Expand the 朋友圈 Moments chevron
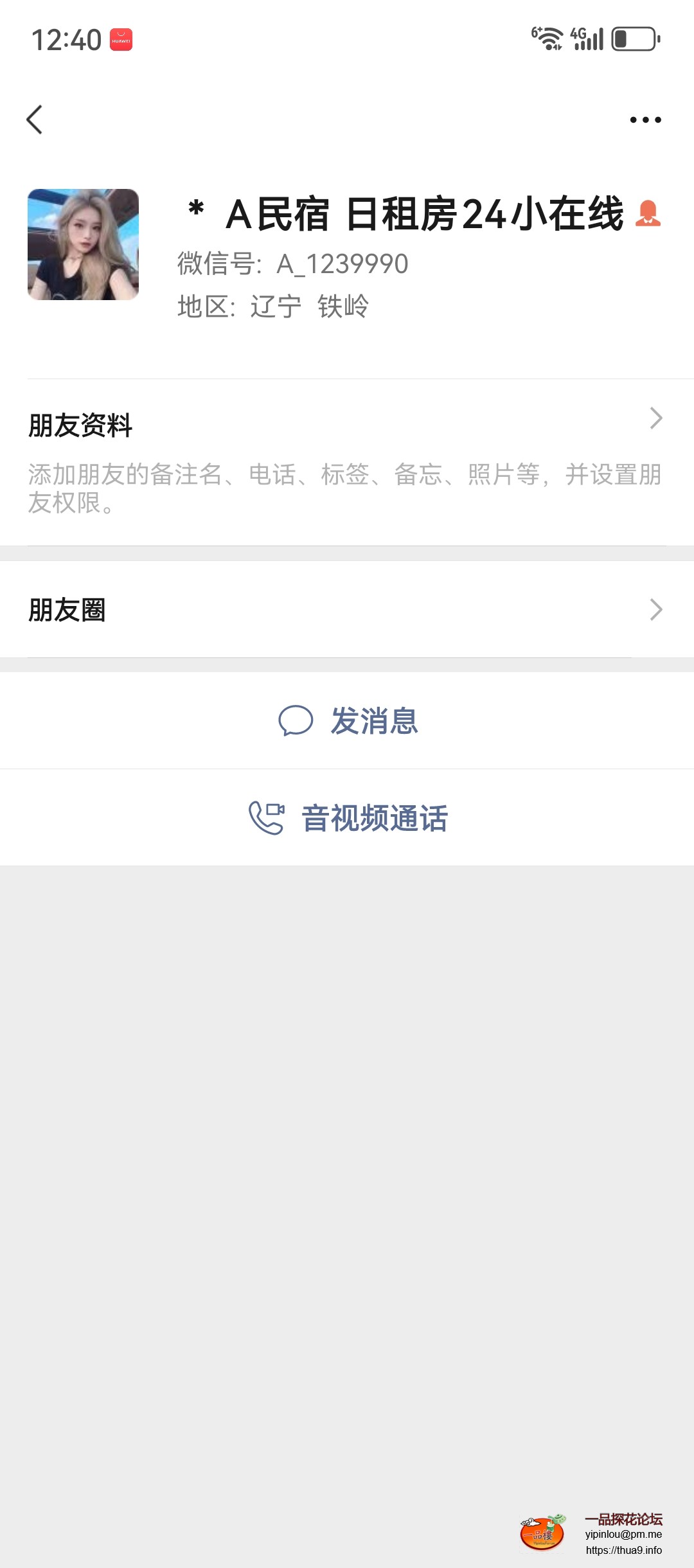This screenshot has width=694, height=1568. [656, 609]
